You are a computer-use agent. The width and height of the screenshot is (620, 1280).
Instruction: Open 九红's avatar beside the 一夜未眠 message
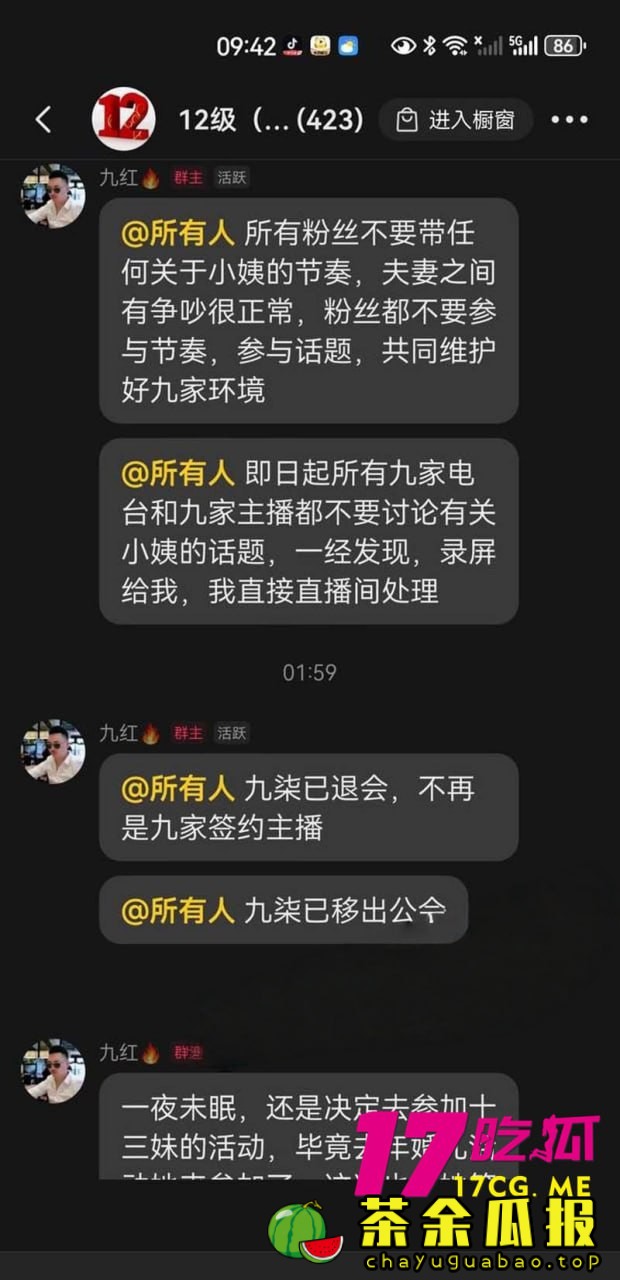[x=54, y=1070]
